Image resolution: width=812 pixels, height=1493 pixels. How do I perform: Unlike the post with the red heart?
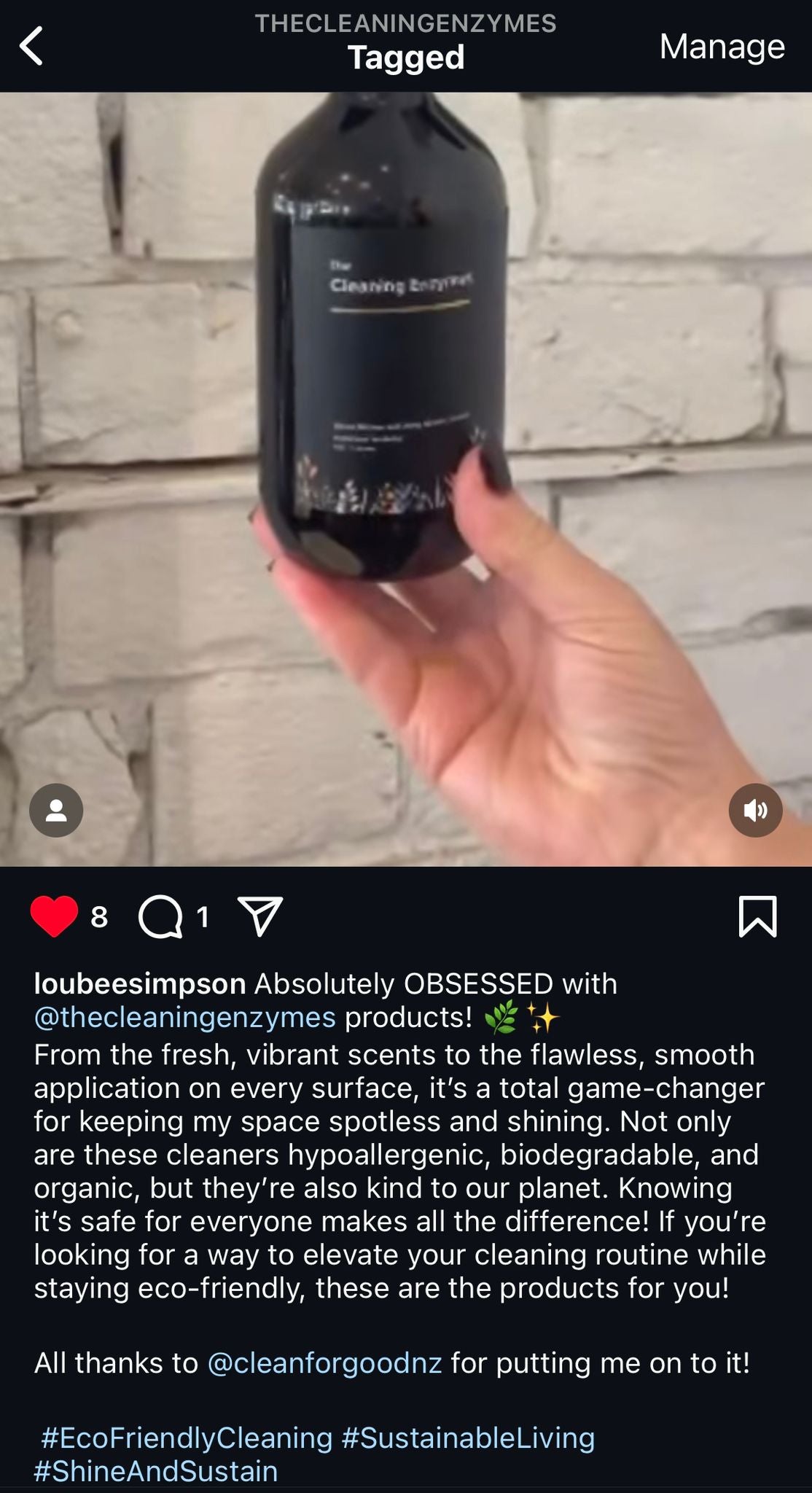pyautogui.click(x=54, y=916)
